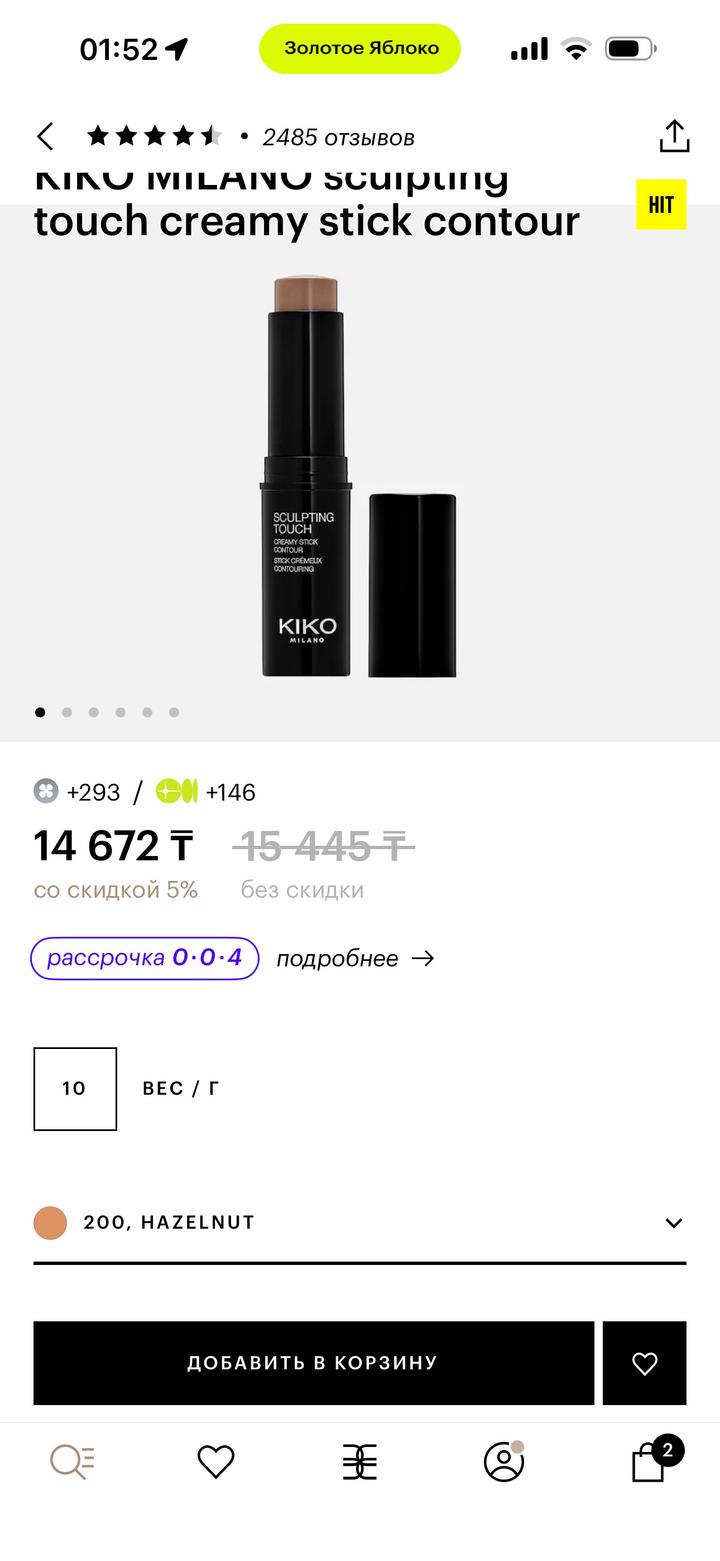Open the profile tab
This screenshot has height=1561, width=720.
(x=504, y=1462)
